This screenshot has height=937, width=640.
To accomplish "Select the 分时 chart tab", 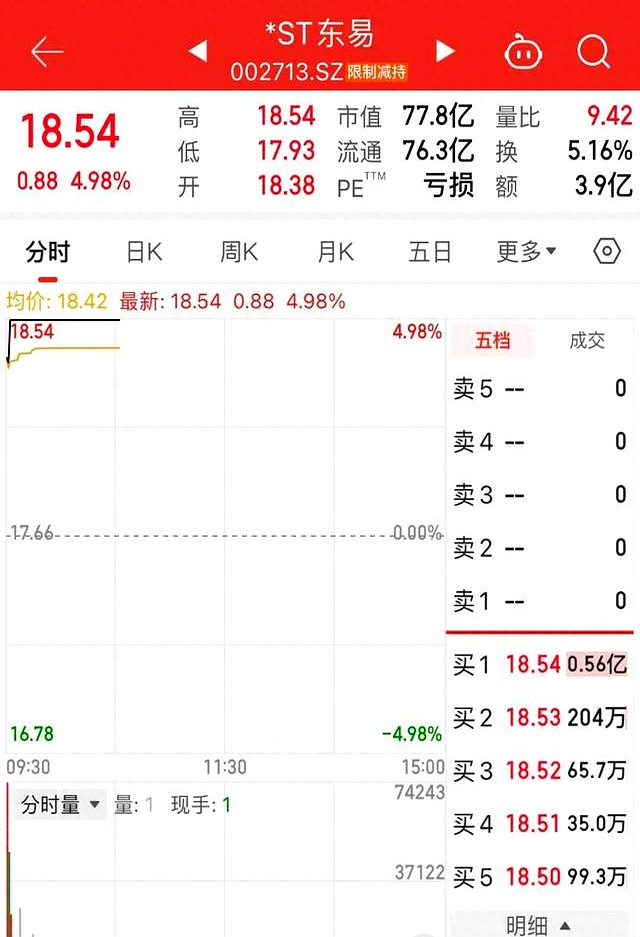I will [48, 252].
